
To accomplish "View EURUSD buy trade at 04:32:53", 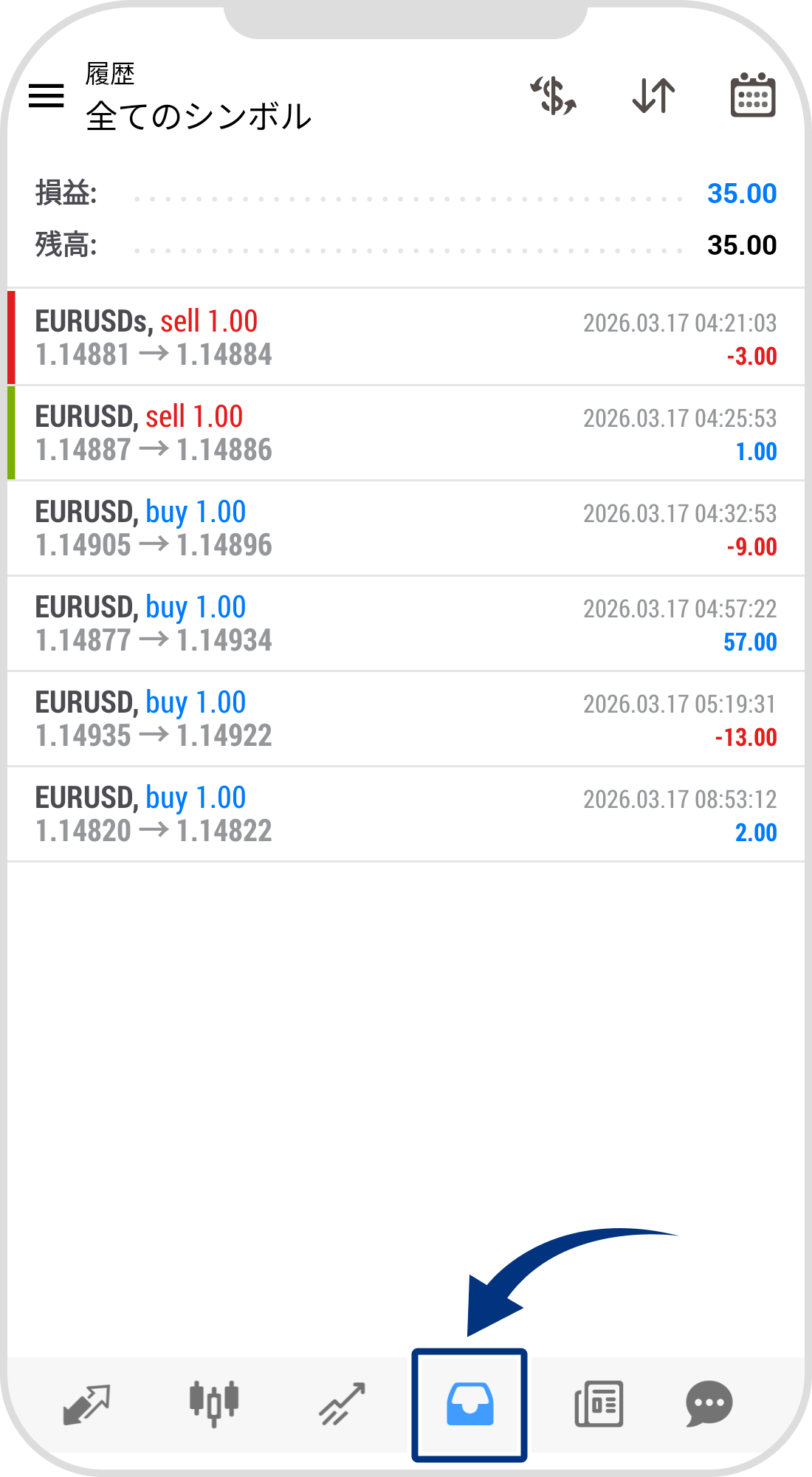I will click(x=406, y=528).
